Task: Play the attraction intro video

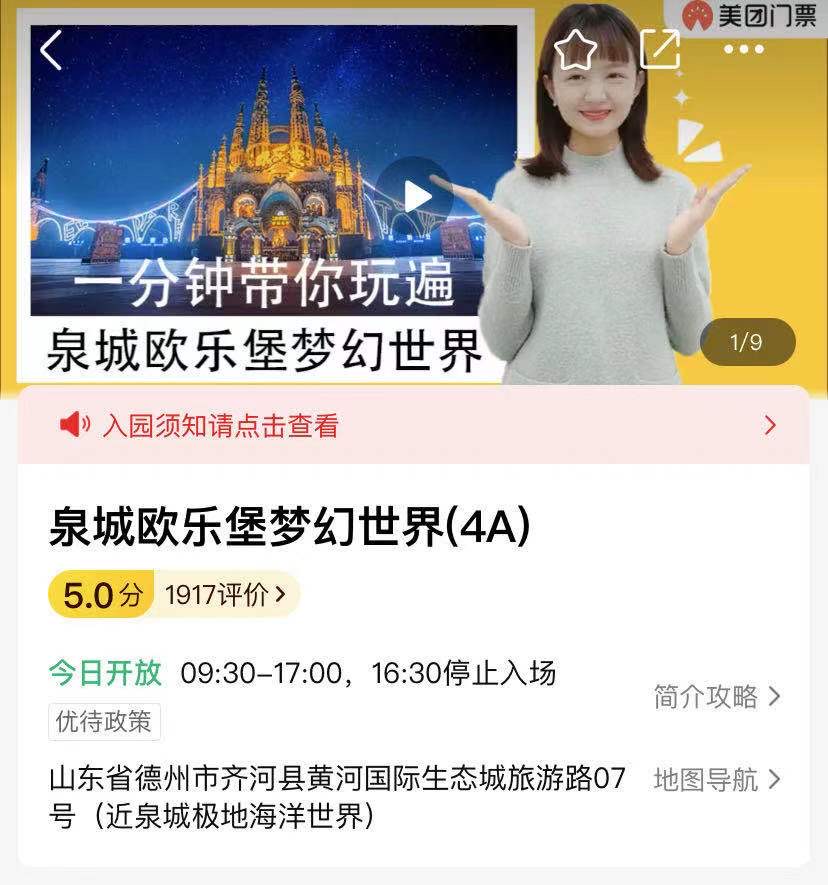Action: point(416,197)
